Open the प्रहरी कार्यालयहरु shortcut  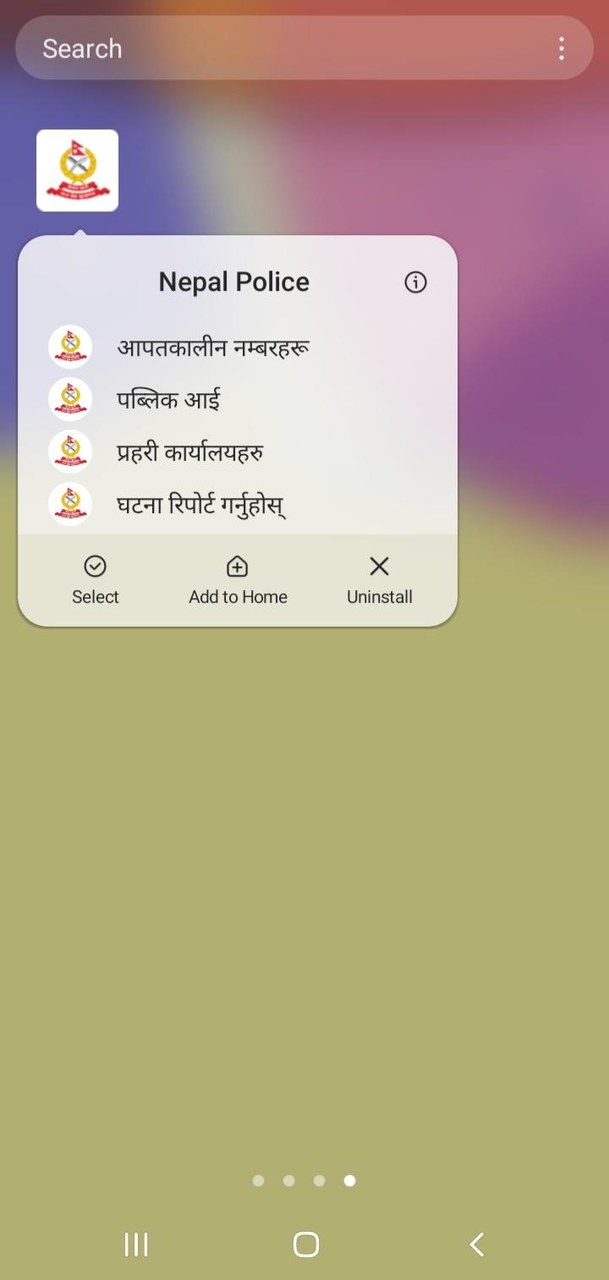(237, 451)
